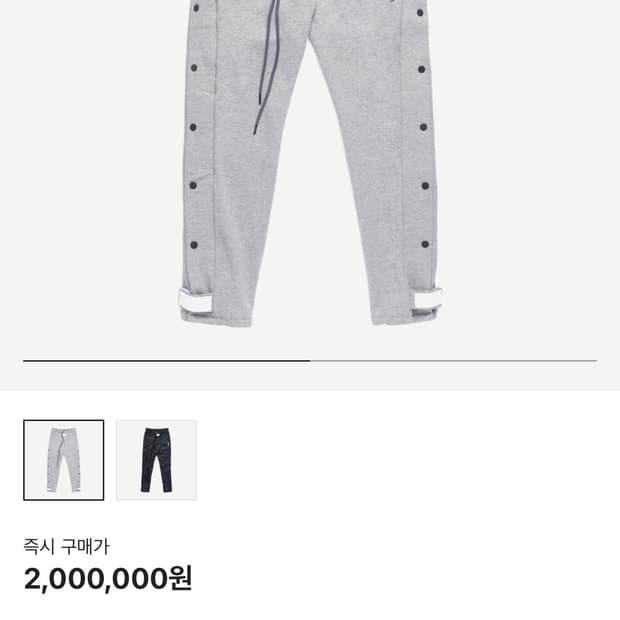Image resolution: width=620 pixels, height=620 pixels.
Task: Select the gray pants thumbnail
Action: (63, 460)
